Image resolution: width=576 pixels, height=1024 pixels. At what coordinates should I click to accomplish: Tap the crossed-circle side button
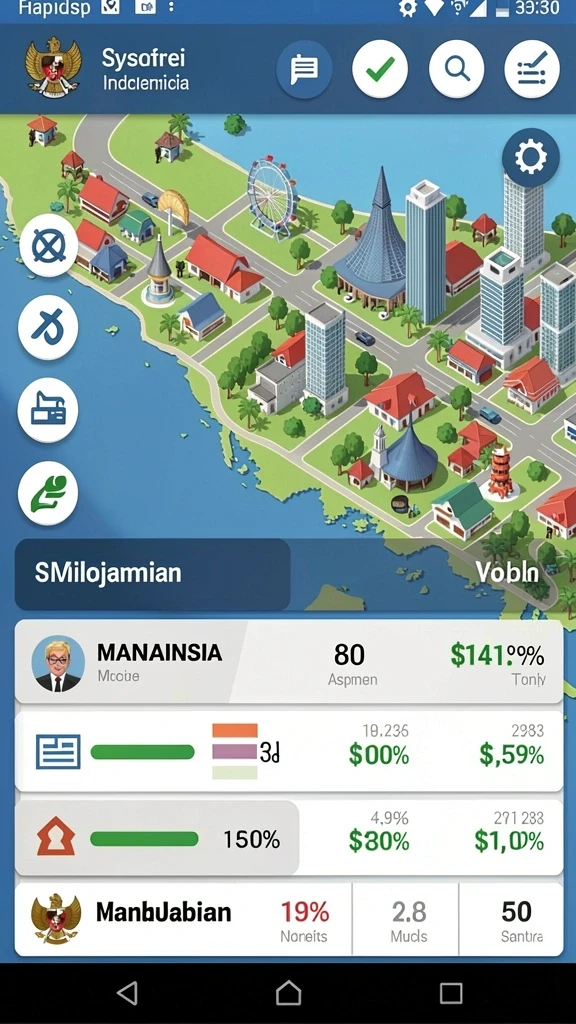(x=48, y=246)
